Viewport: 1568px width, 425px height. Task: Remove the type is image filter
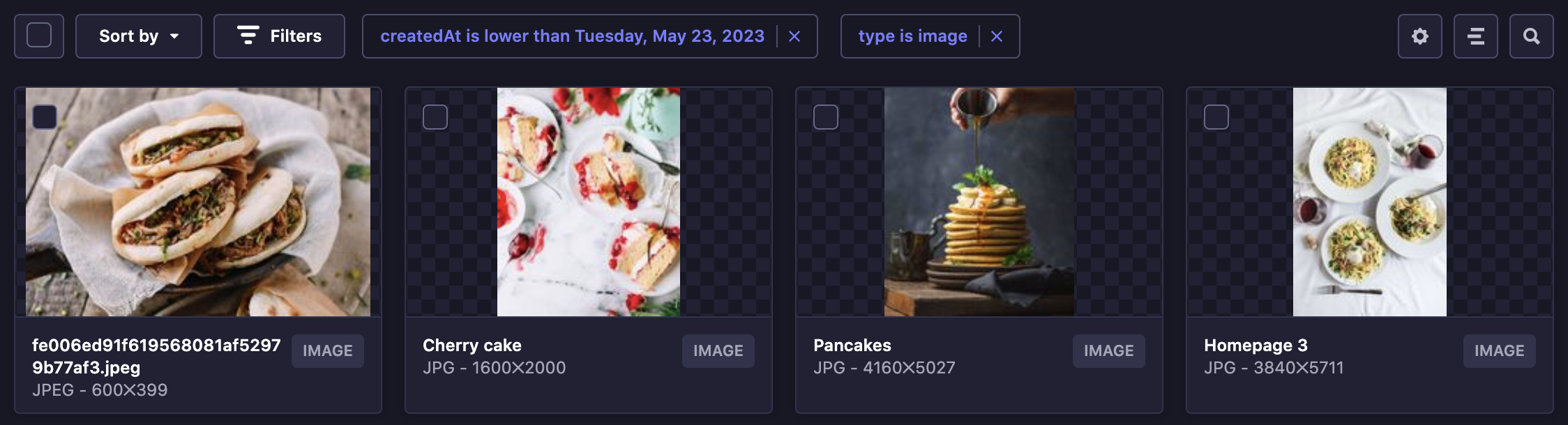click(996, 36)
